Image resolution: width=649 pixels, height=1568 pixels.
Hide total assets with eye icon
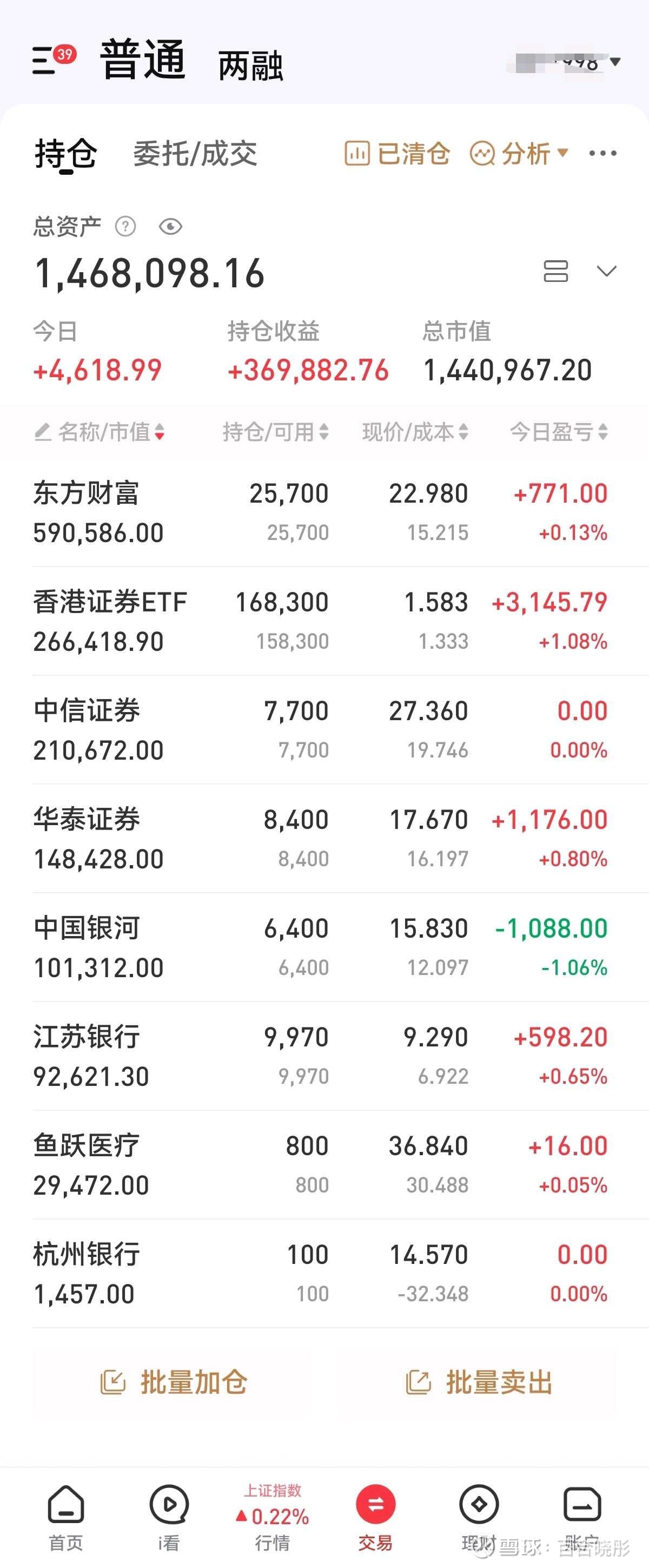(170, 227)
